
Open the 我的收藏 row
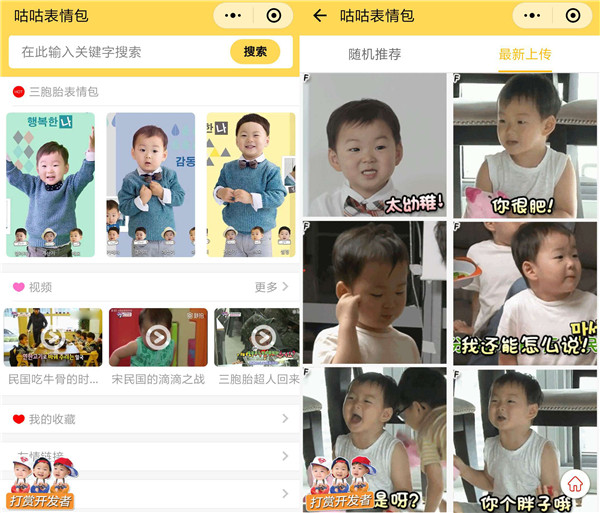point(150,419)
